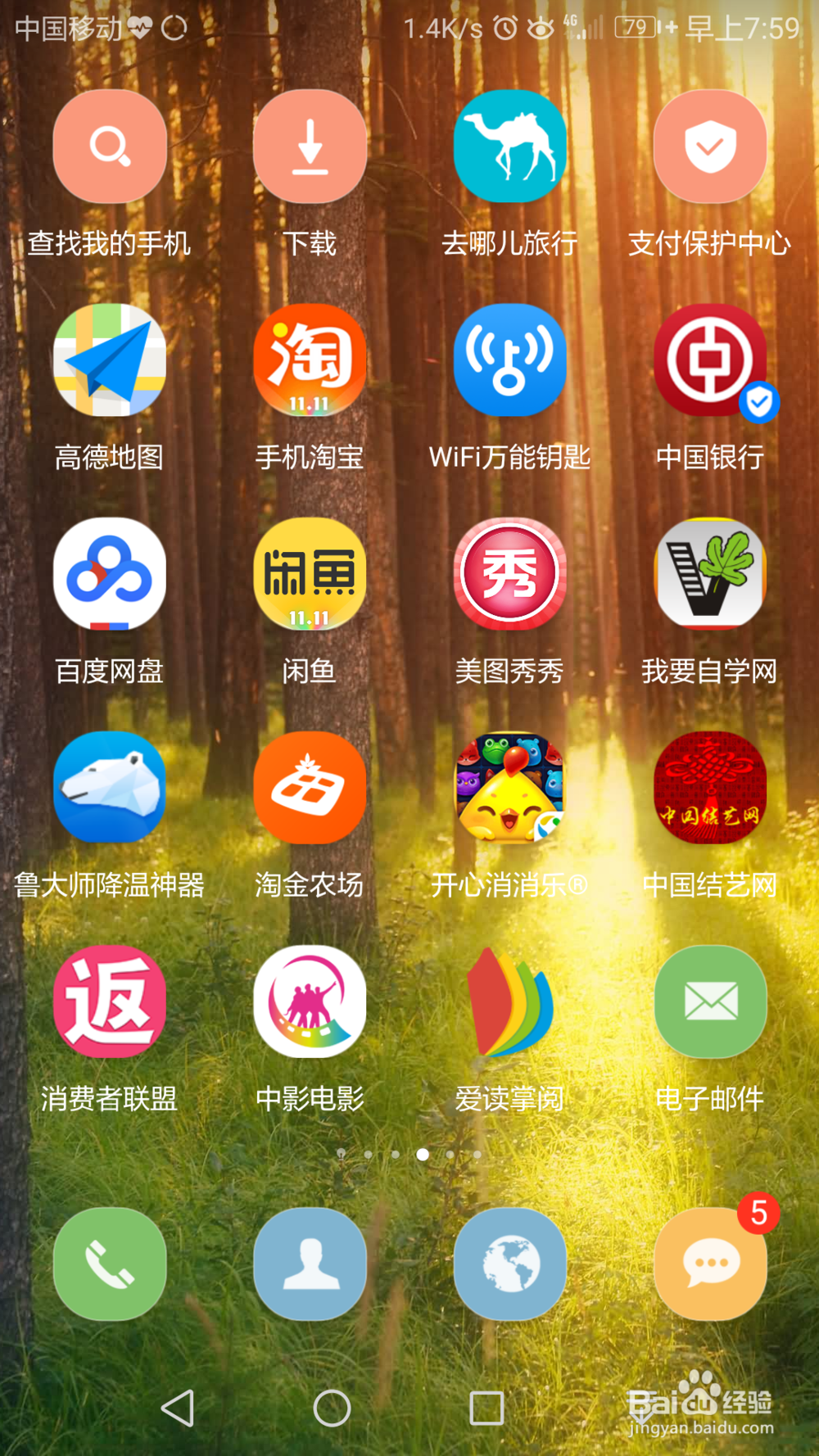The width and height of the screenshot is (819, 1456).
Task: Tap the last home screen page dot
Action: point(477,1155)
